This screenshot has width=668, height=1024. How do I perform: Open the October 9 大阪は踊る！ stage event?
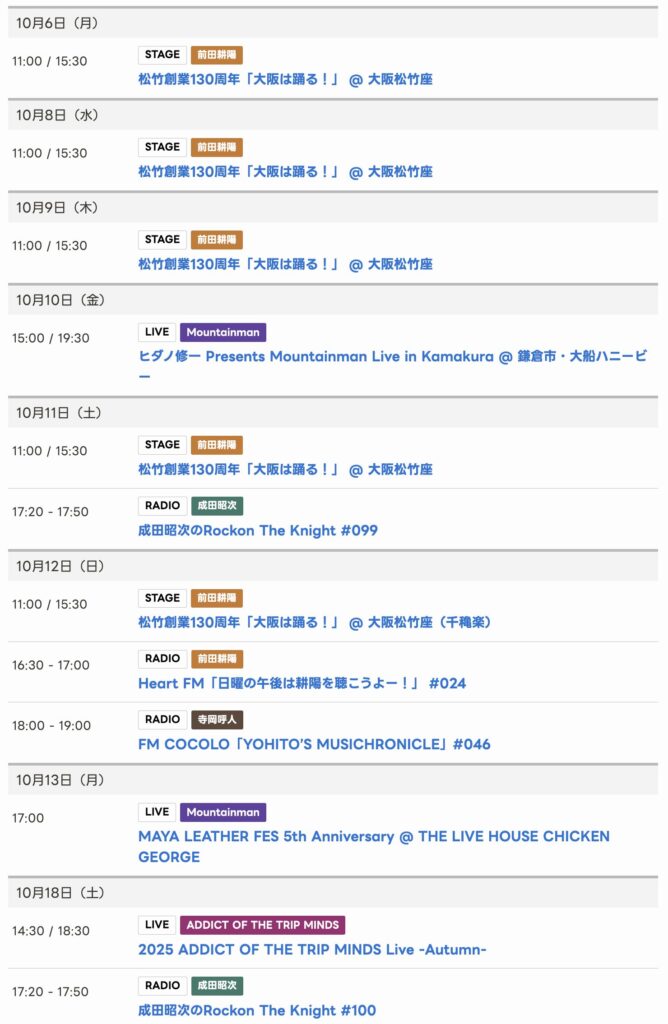coord(285,264)
